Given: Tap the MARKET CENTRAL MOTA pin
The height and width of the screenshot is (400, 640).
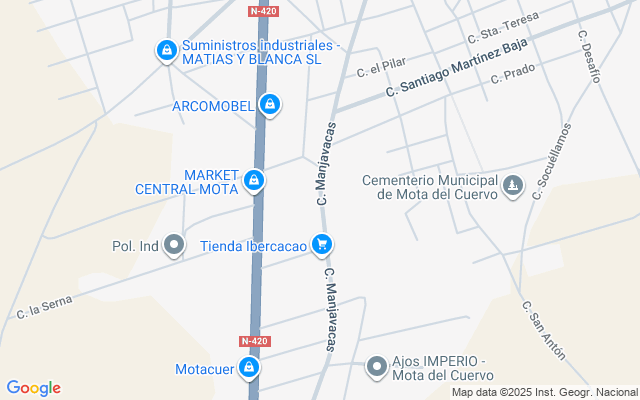Looking at the screenshot, I should [254, 180].
